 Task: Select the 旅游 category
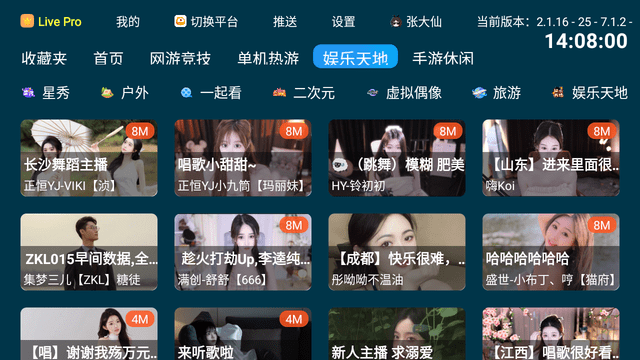click(x=496, y=93)
